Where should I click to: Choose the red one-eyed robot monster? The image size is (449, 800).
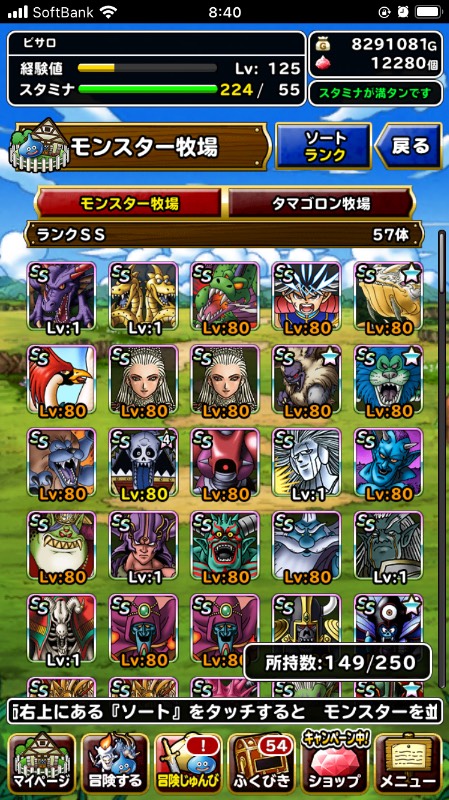click(x=225, y=463)
